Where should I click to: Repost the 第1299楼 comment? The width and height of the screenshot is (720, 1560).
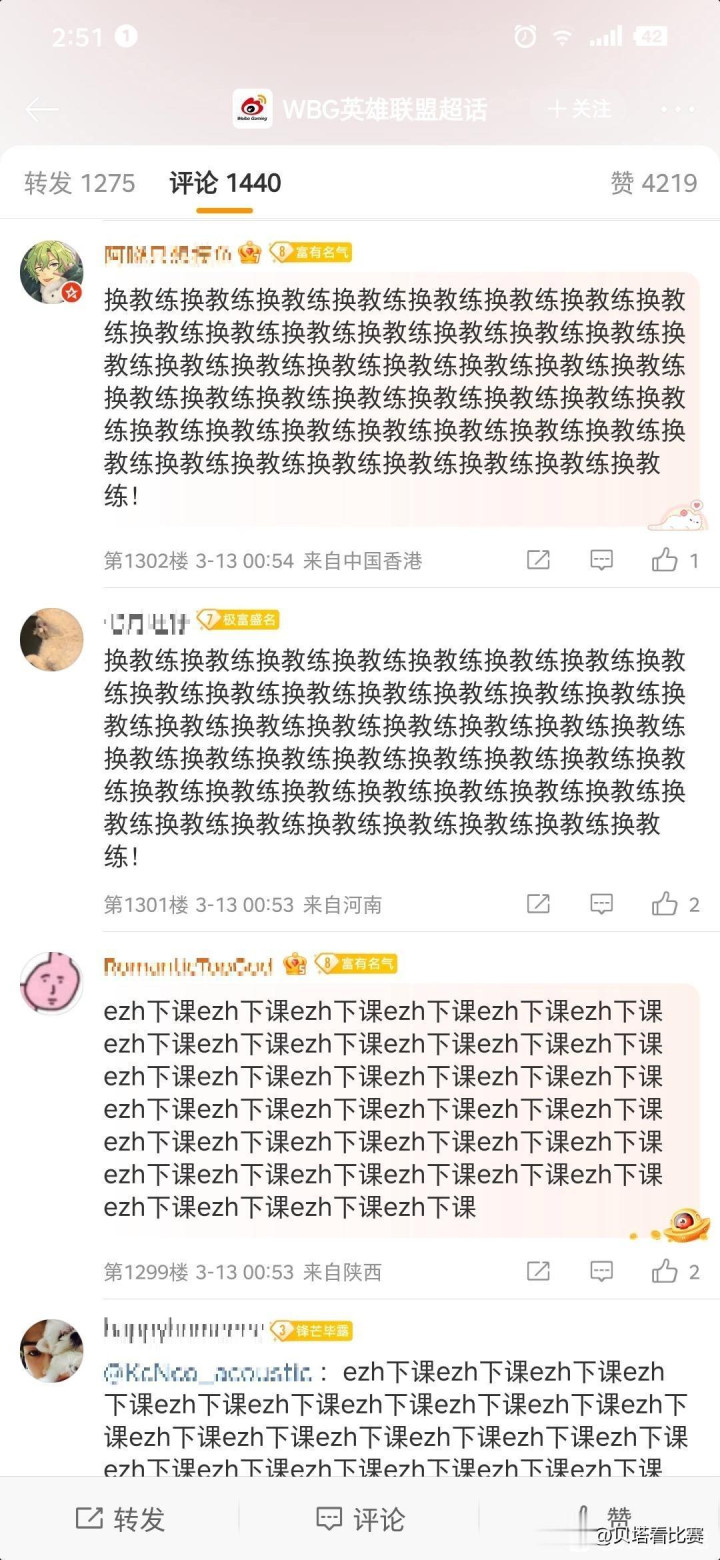tap(538, 1271)
